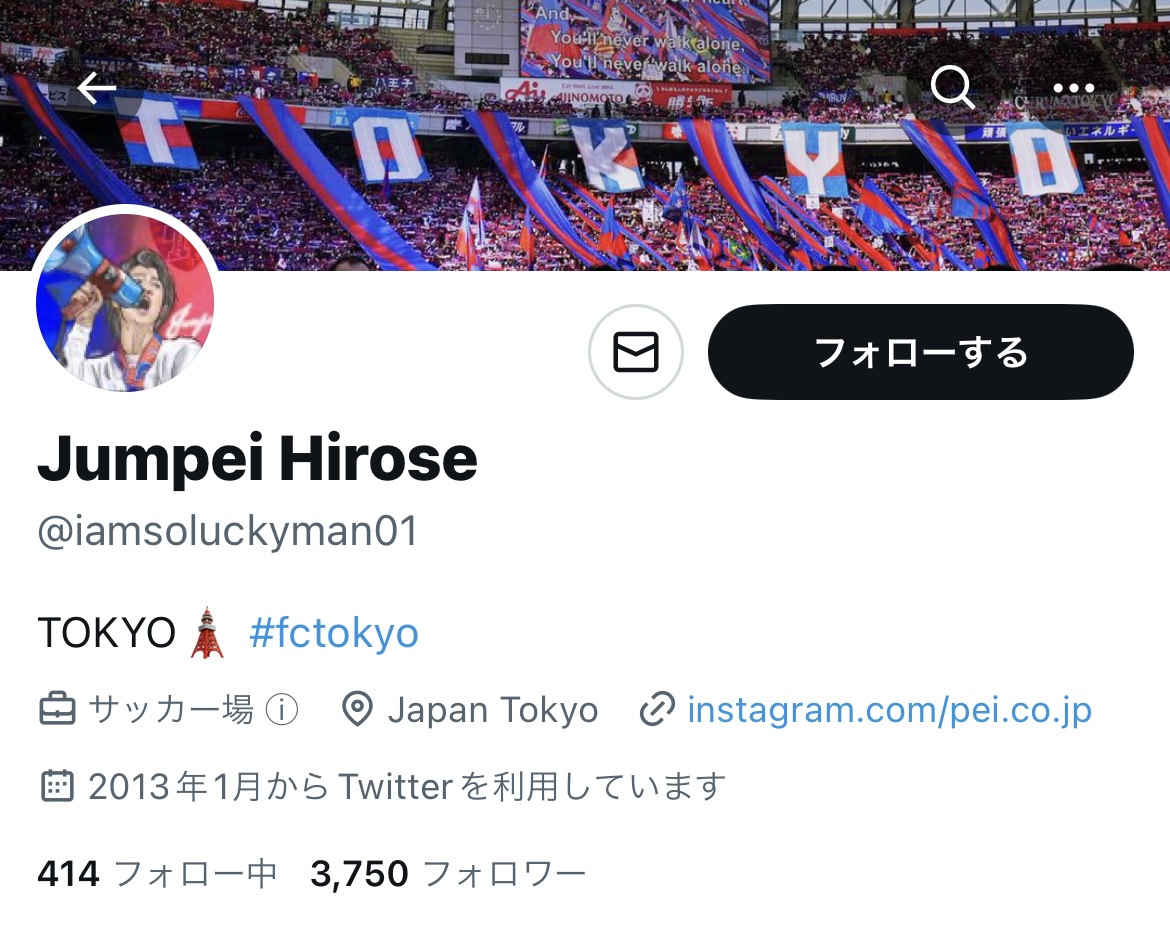Open search from the magnifier icon
This screenshot has height=930, width=1170.
click(952, 89)
